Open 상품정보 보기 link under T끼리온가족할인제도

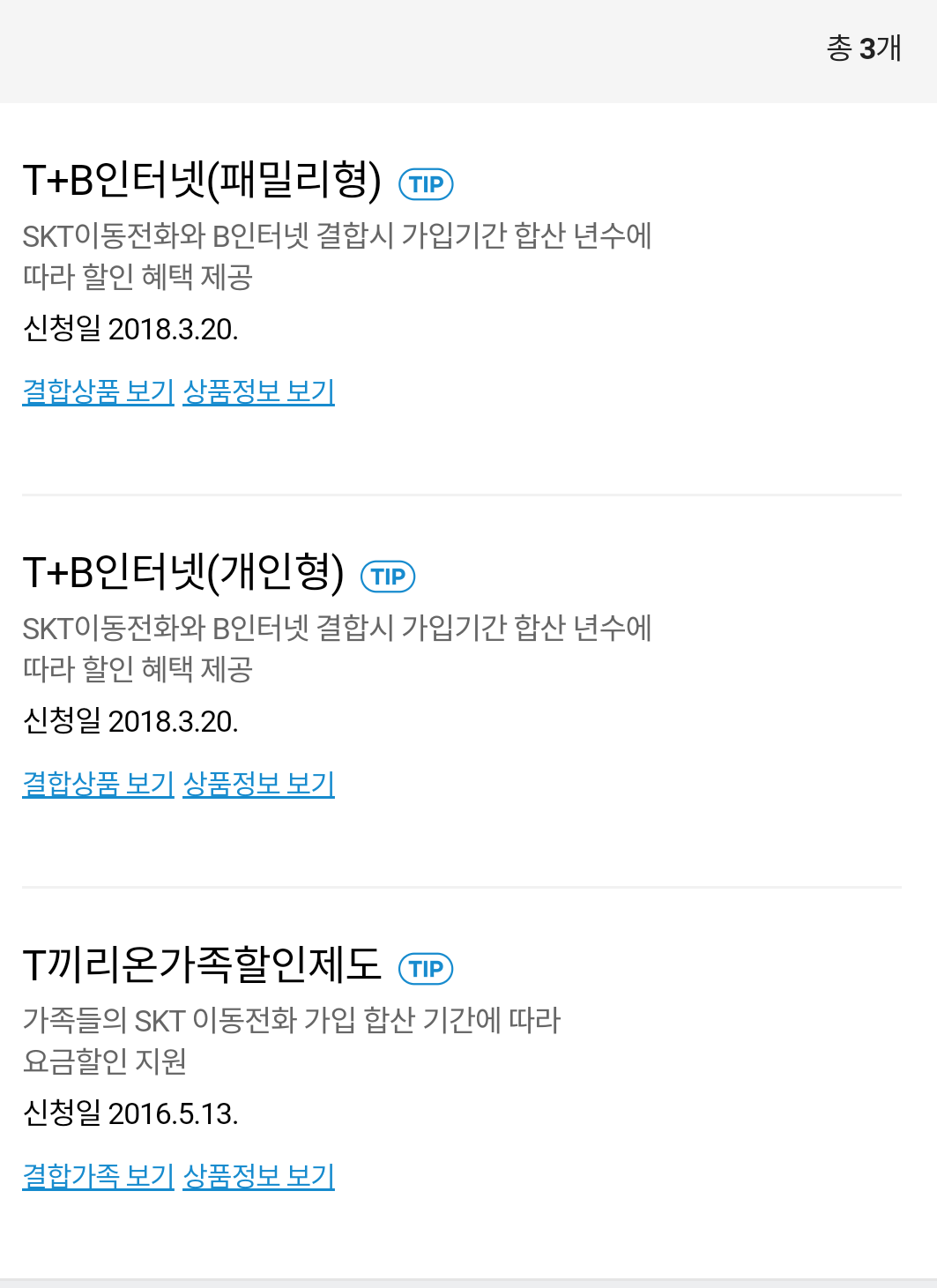258,1176
